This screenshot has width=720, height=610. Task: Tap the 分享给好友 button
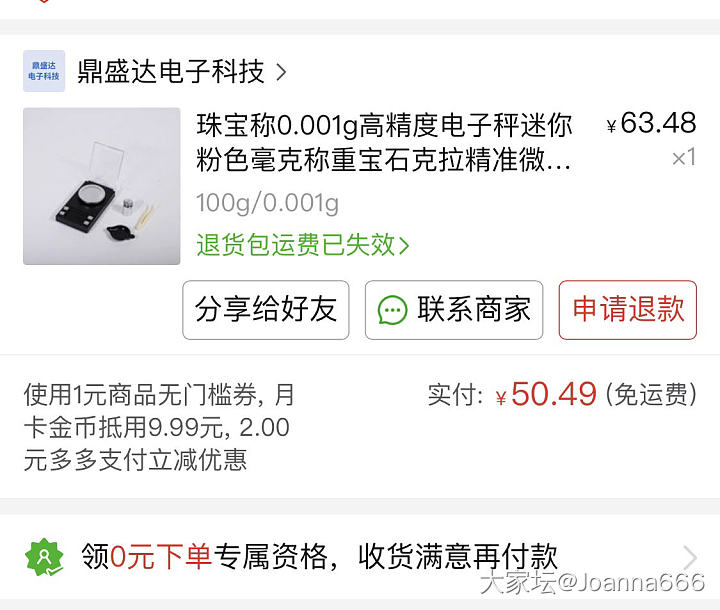point(266,310)
